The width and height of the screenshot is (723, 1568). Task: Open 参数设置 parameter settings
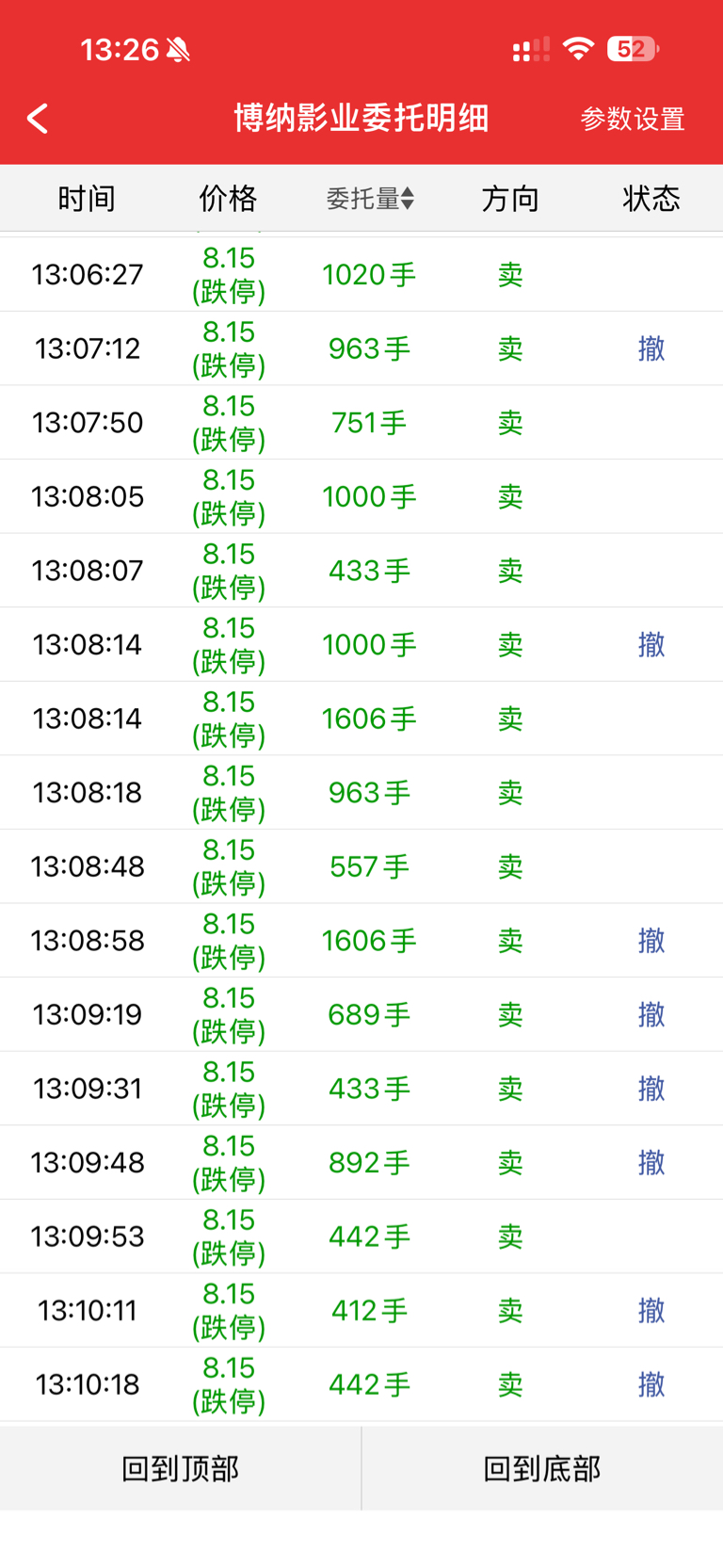pyautogui.click(x=632, y=120)
